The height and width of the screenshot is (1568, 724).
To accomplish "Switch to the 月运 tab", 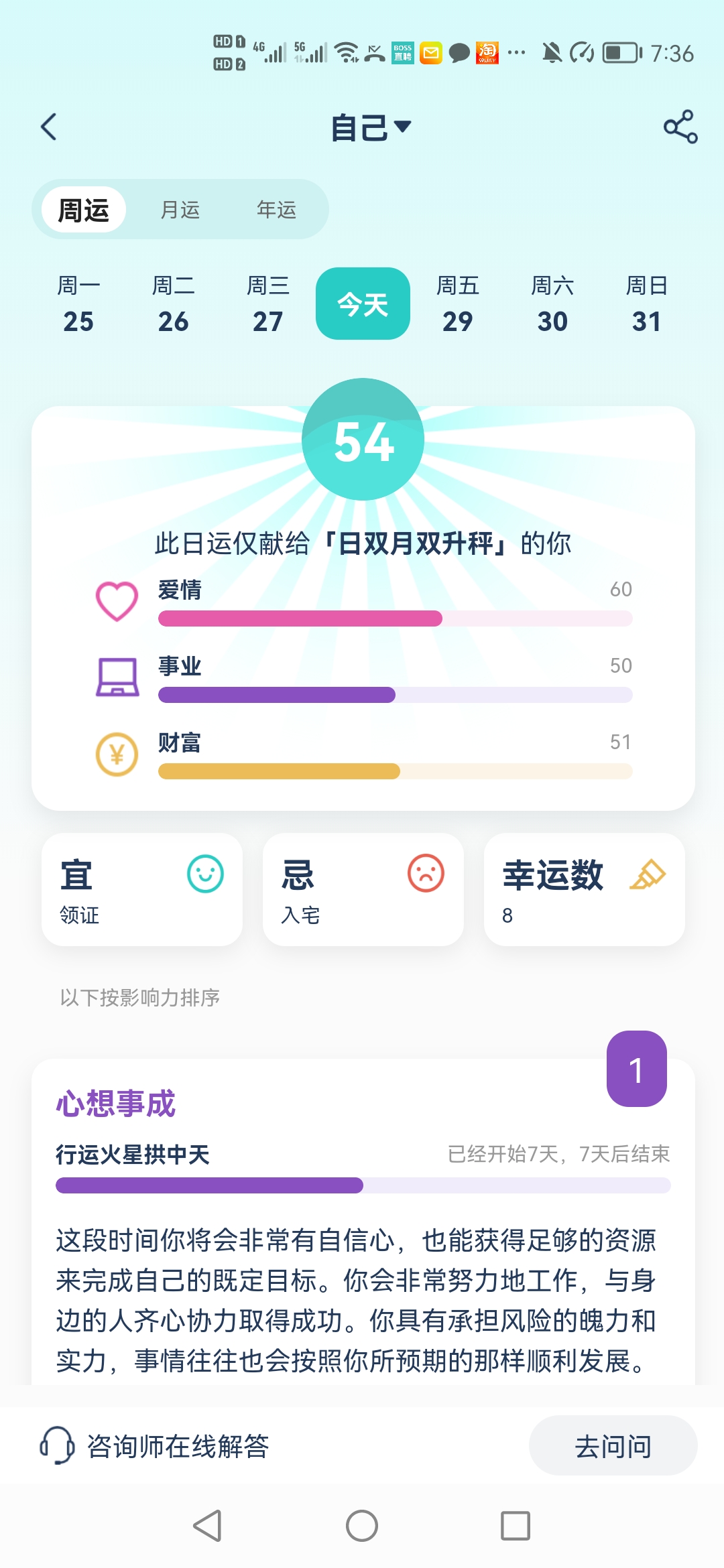I will [x=180, y=208].
